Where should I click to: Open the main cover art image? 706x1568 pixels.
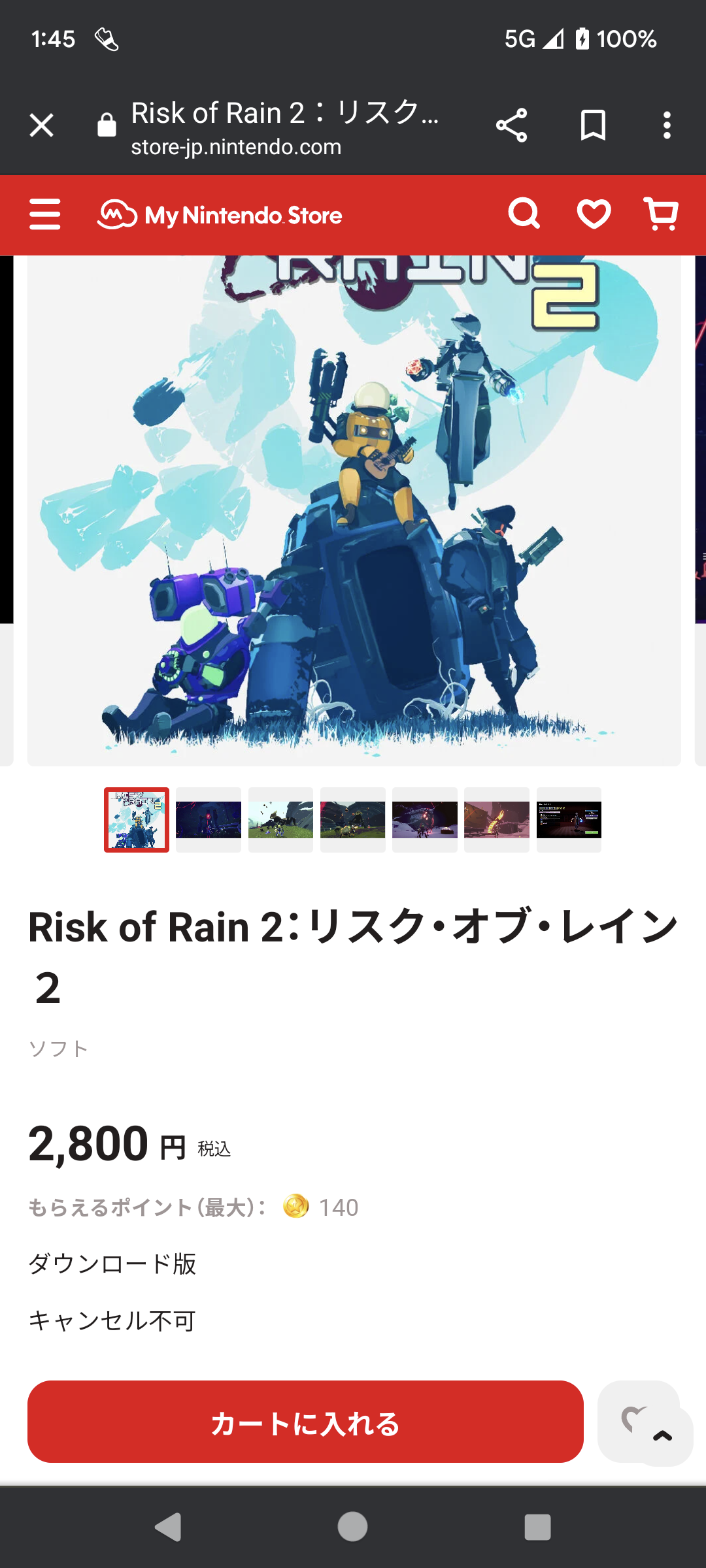pyautogui.click(x=354, y=511)
